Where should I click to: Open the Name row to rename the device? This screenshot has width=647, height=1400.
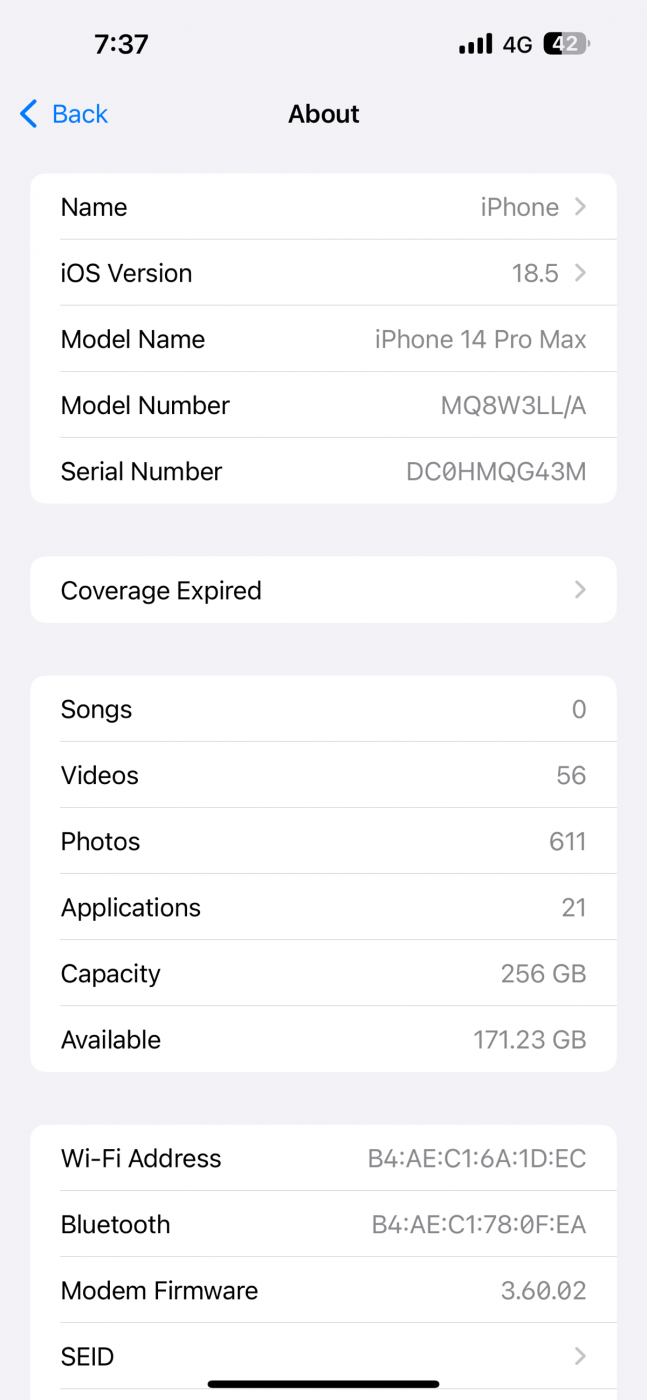(x=323, y=207)
